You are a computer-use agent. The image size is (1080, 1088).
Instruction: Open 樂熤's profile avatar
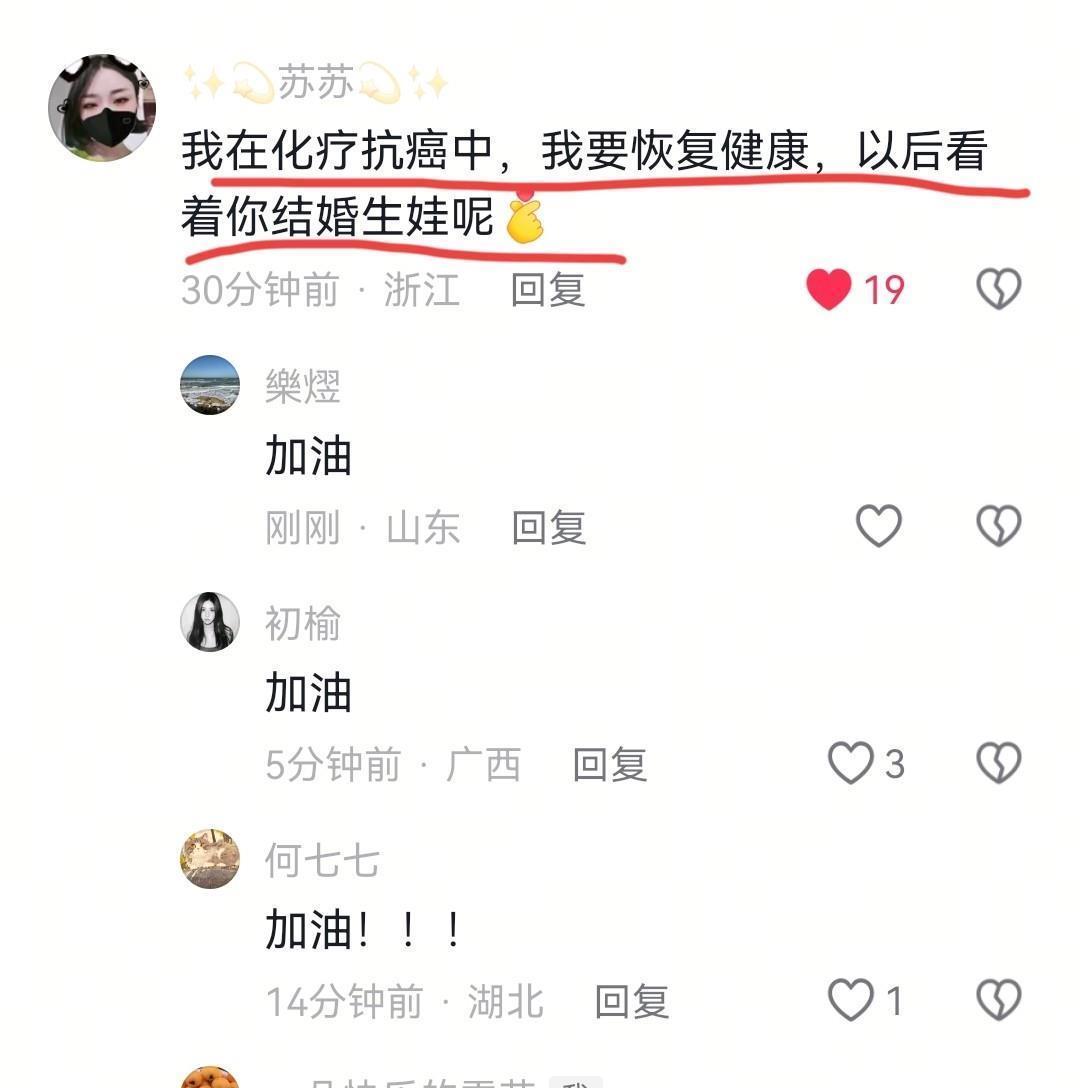point(210,385)
